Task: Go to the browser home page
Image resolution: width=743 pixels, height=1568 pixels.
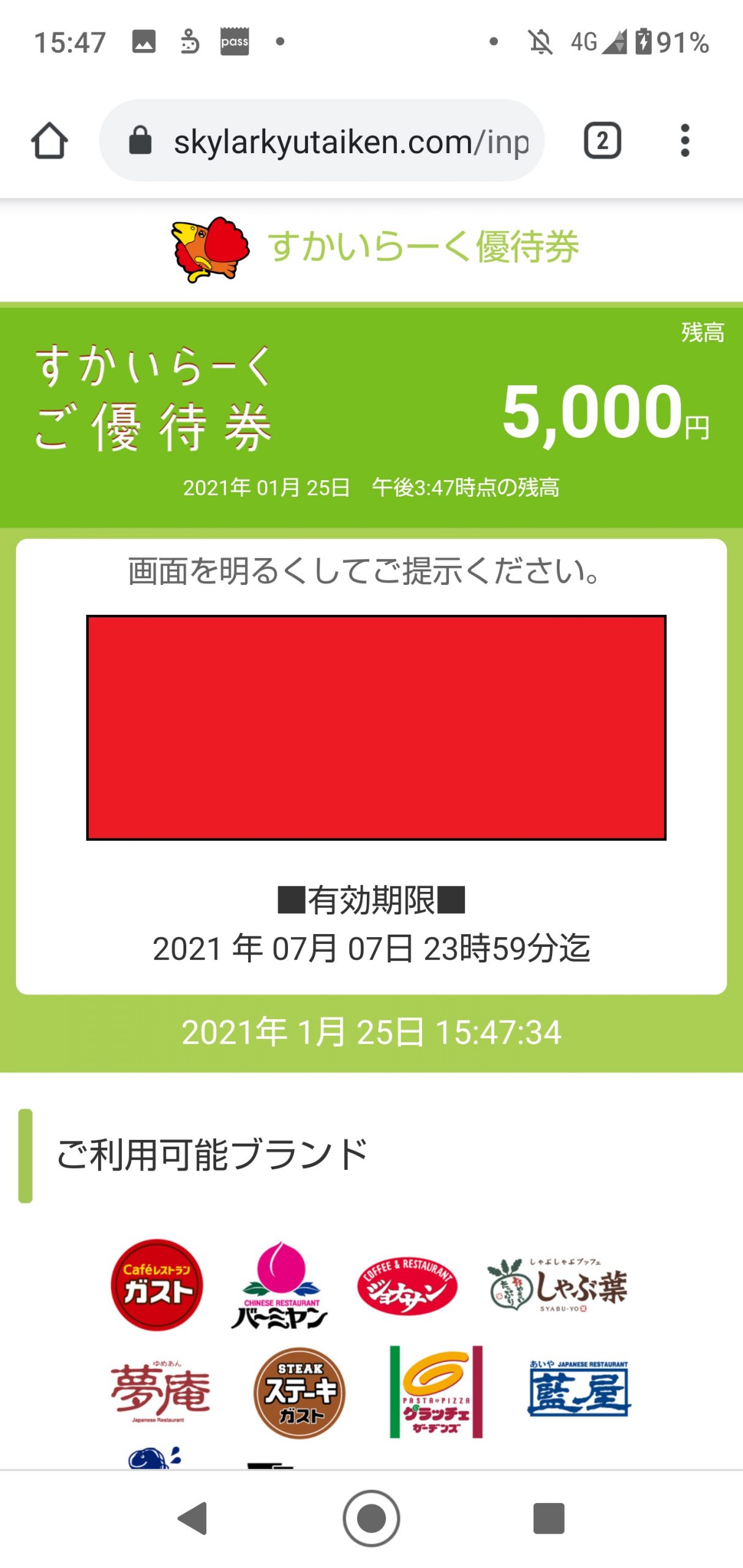Action: coord(49,141)
